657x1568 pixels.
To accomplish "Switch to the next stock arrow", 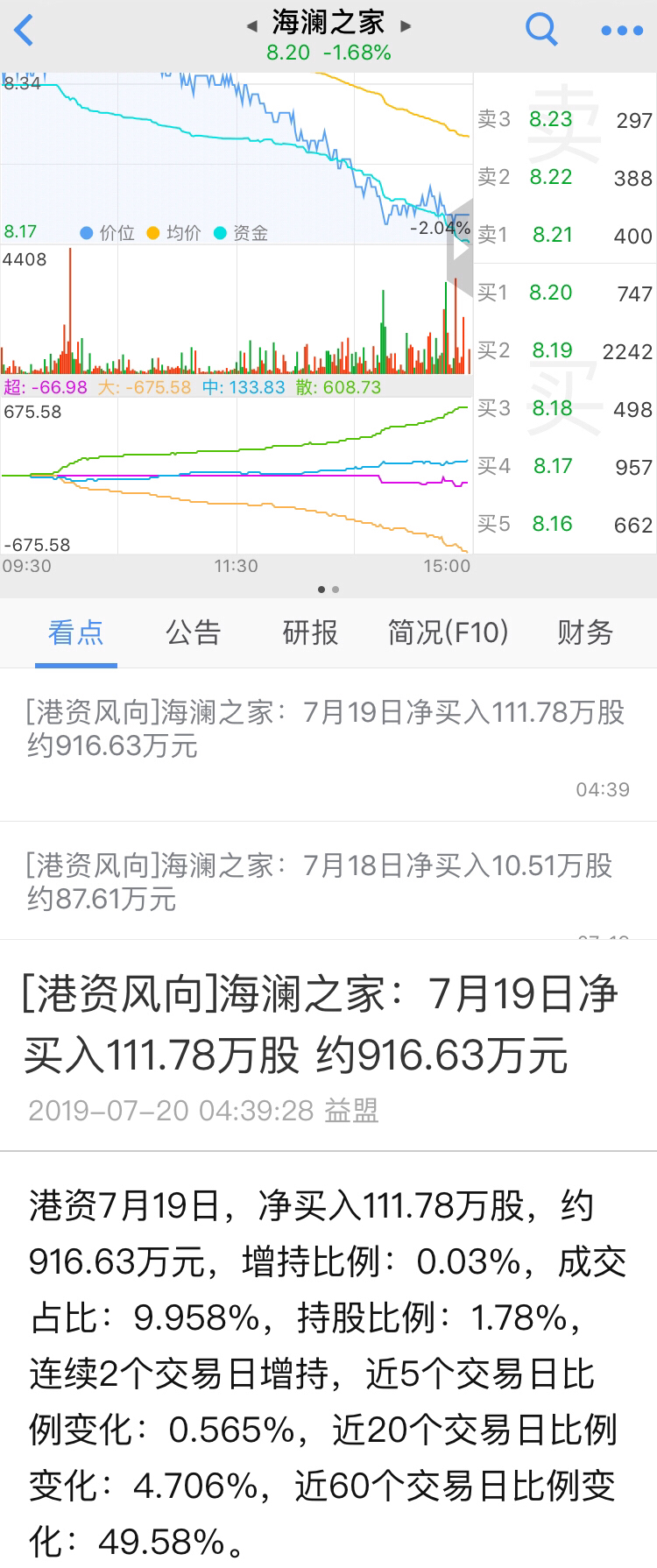I will point(406,26).
